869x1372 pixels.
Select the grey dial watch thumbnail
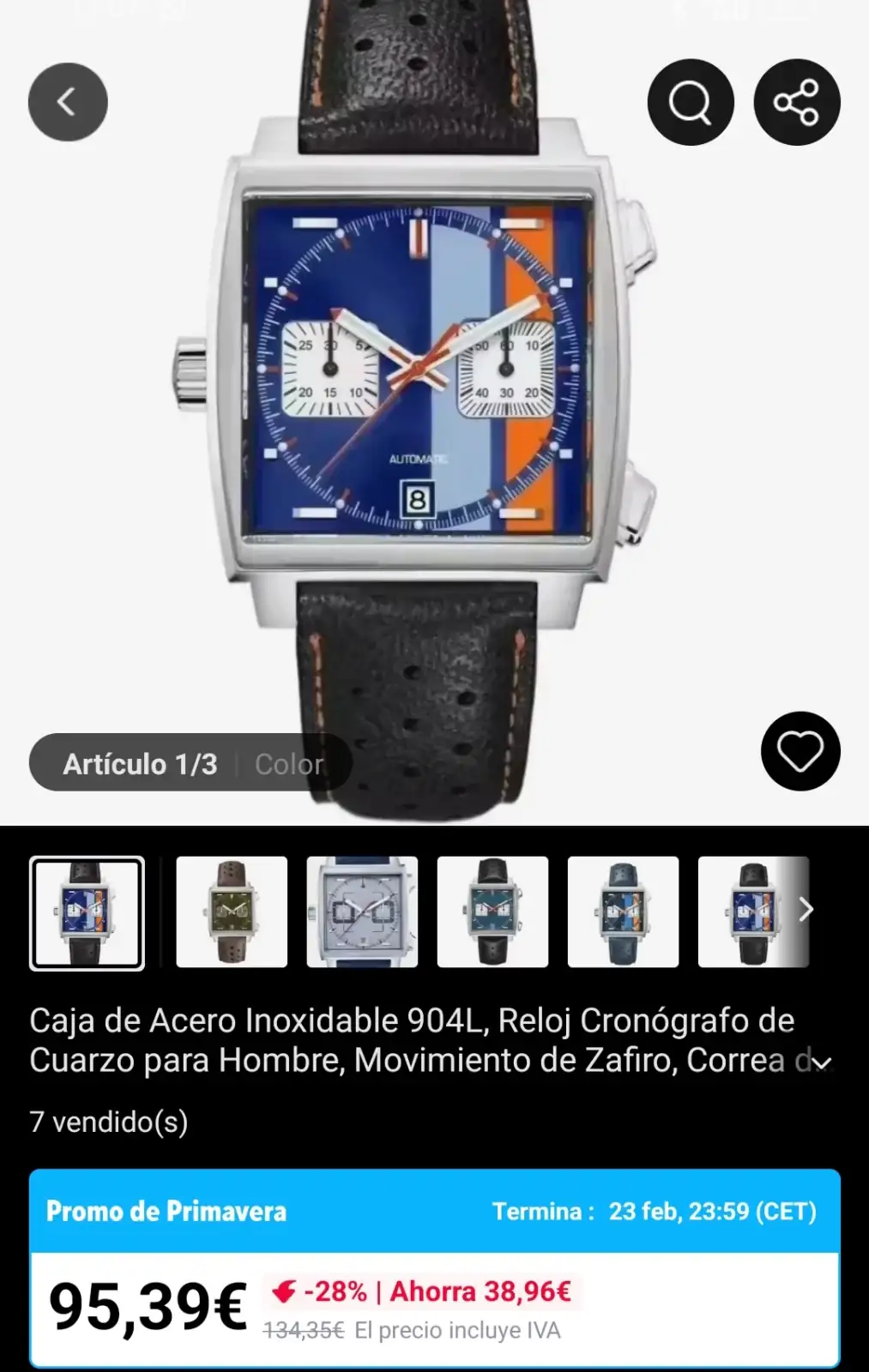pos(362,912)
